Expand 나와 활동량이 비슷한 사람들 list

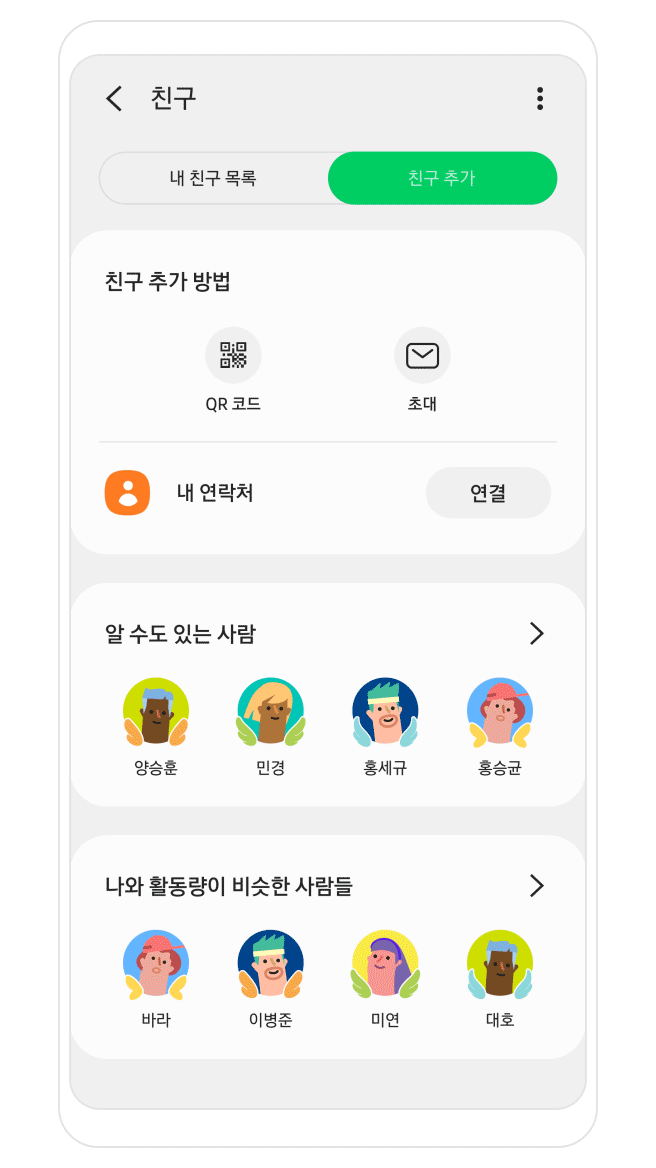(x=537, y=886)
